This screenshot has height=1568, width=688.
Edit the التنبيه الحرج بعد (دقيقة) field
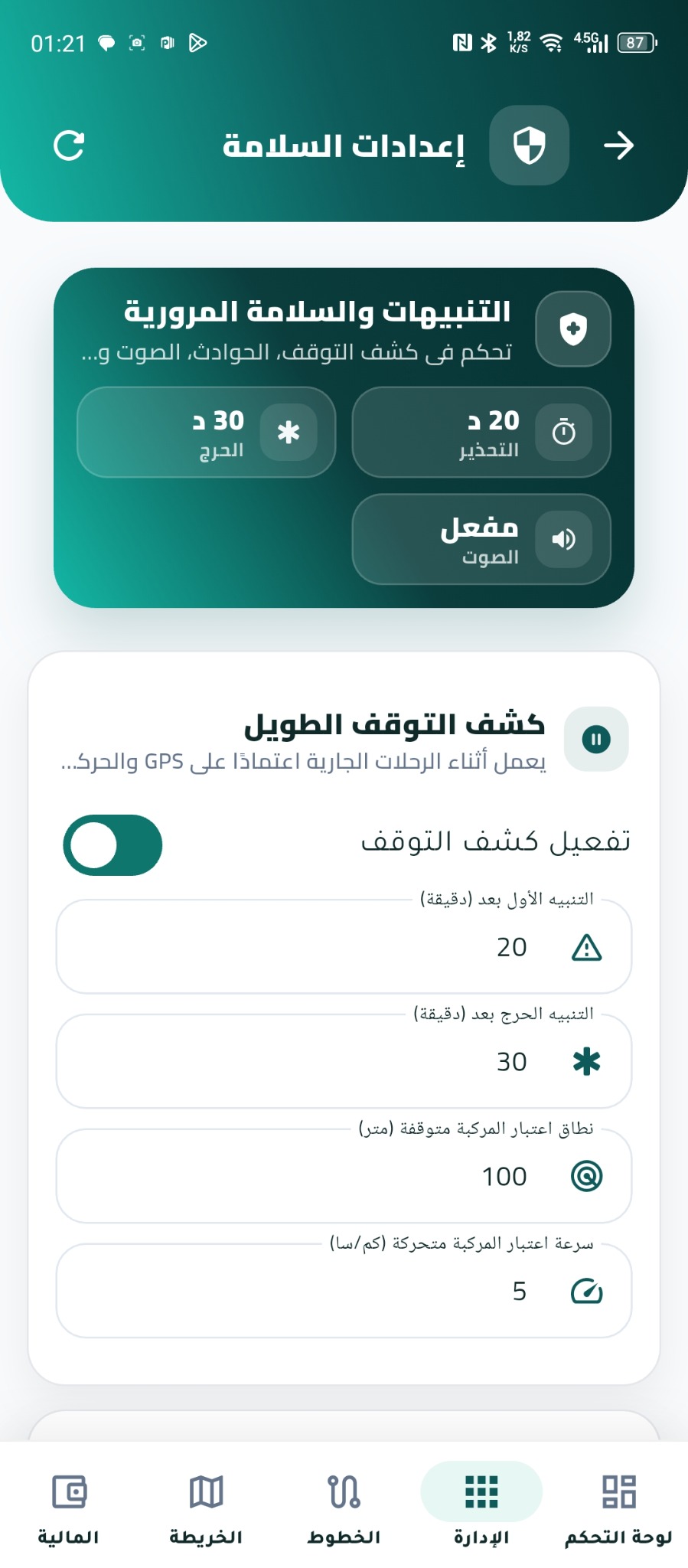click(344, 1061)
